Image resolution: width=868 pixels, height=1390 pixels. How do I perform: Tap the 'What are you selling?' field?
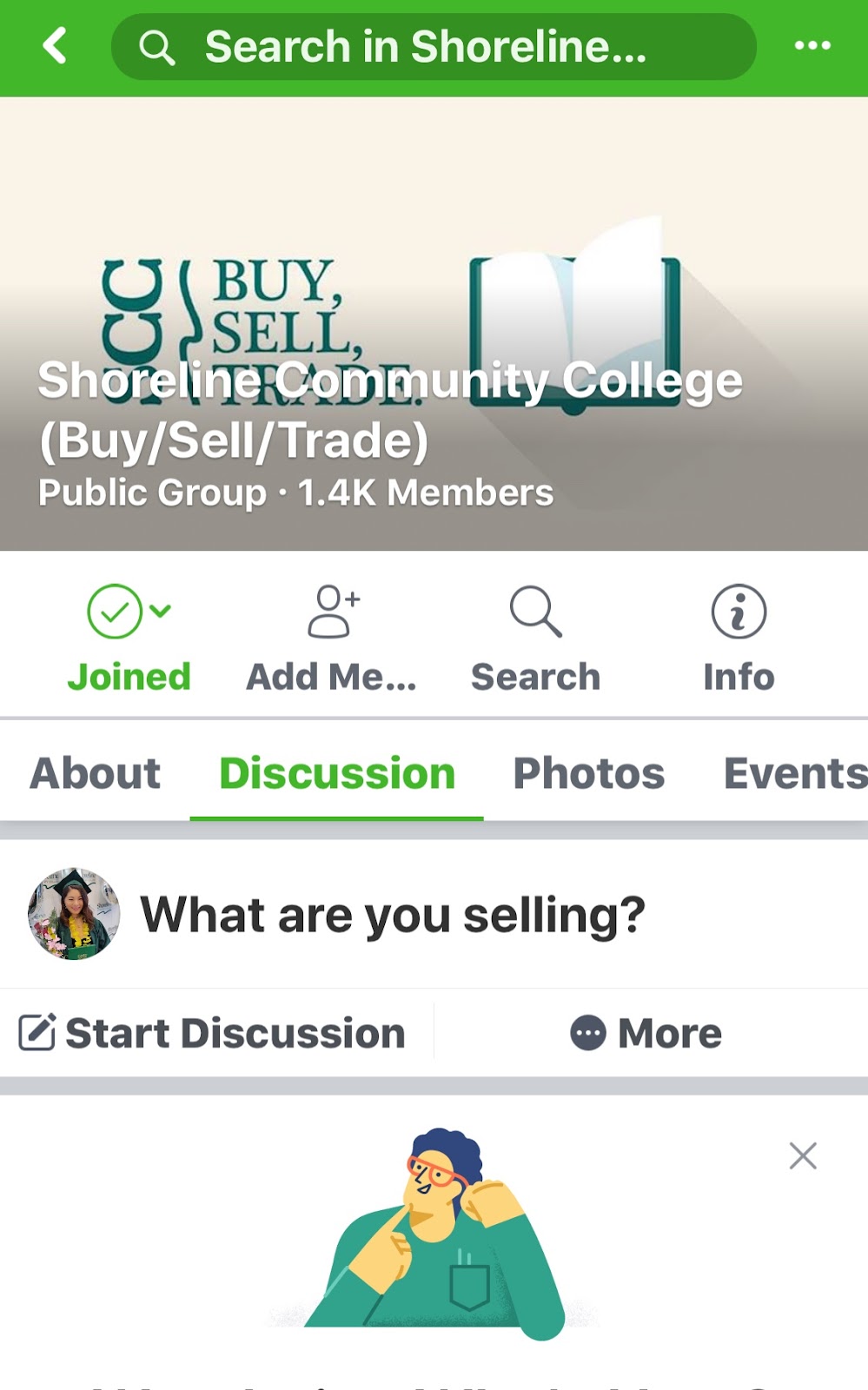pyautogui.click(x=393, y=915)
